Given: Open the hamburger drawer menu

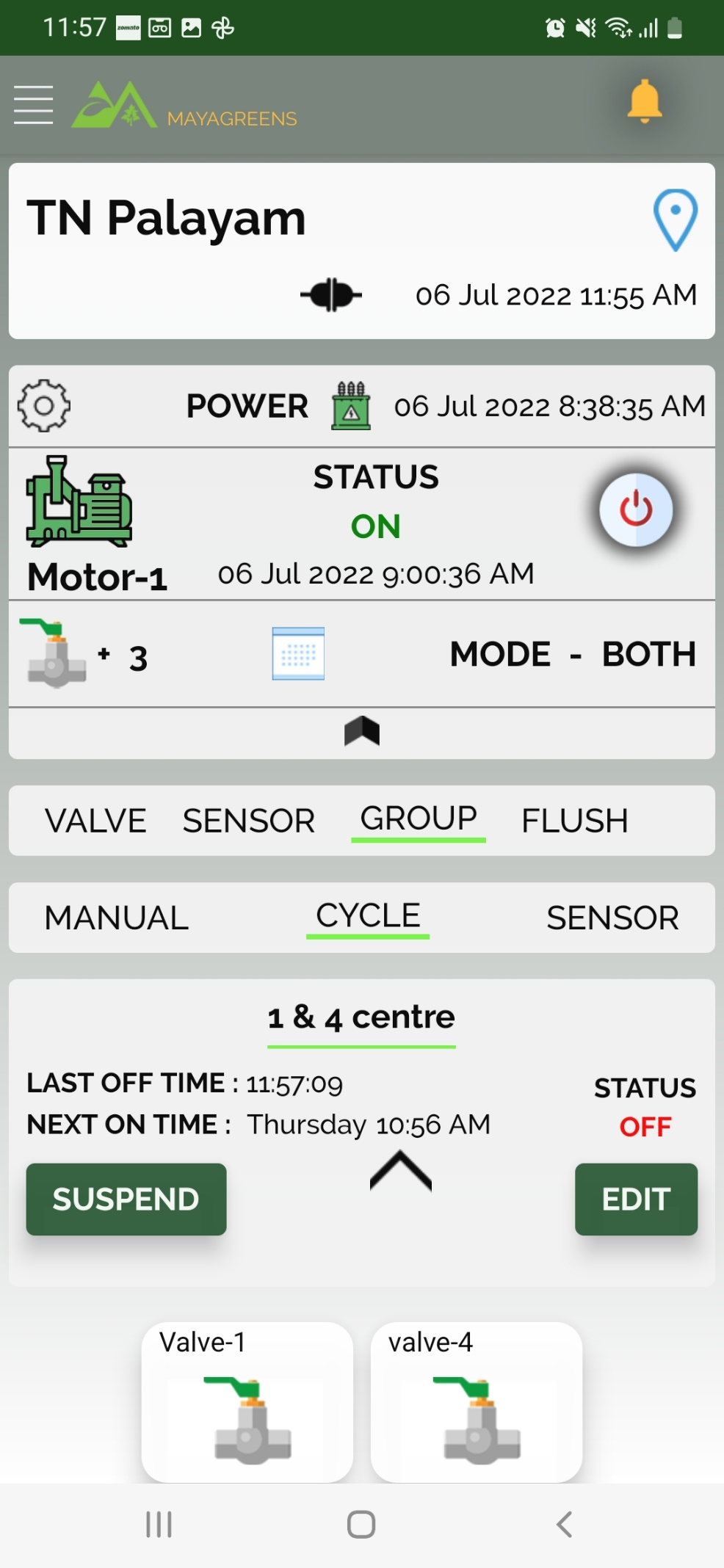Looking at the screenshot, I should click(34, 104).
